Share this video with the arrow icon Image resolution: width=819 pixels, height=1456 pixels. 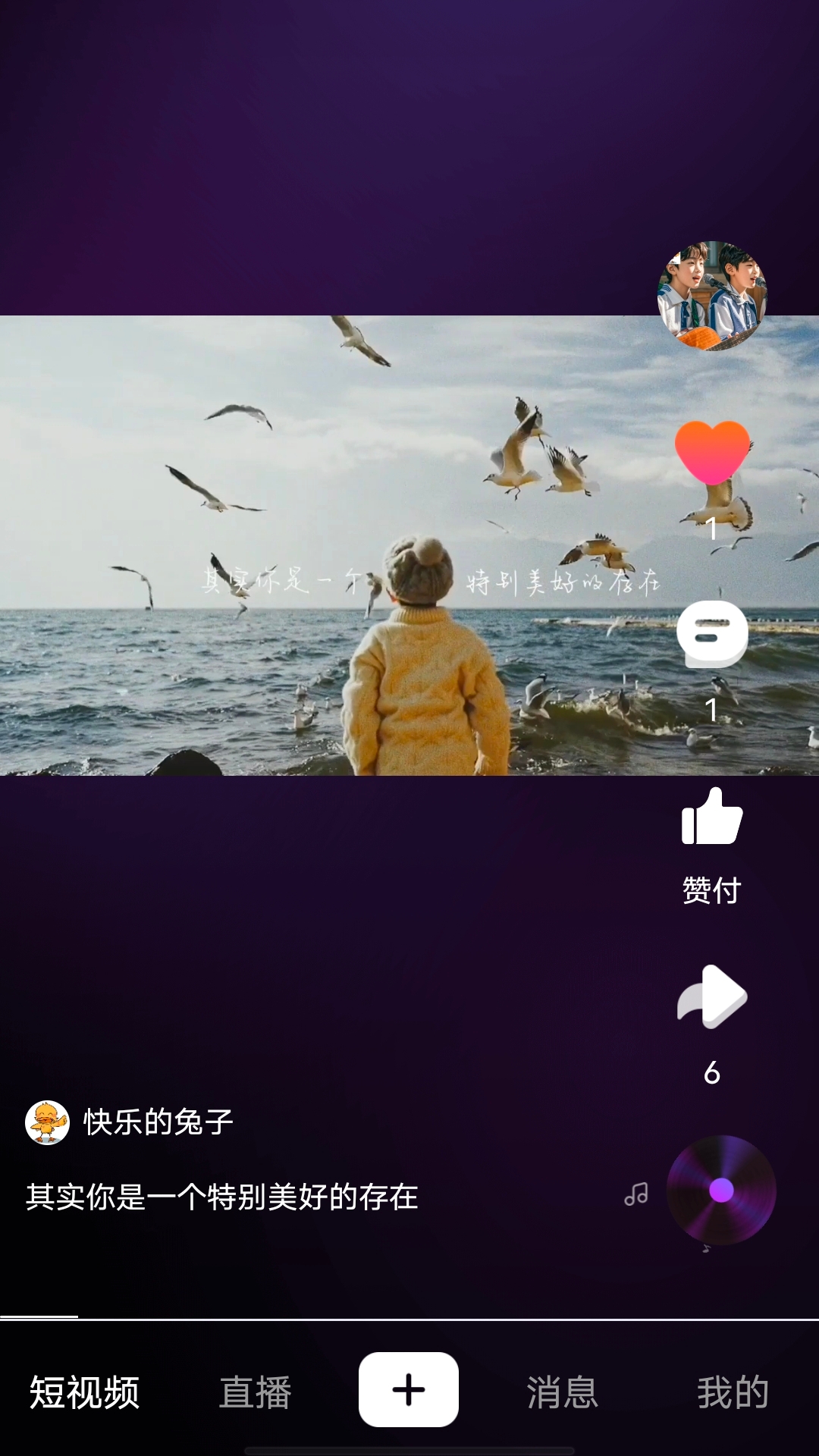pyautogui.click(x=712, y=997)
